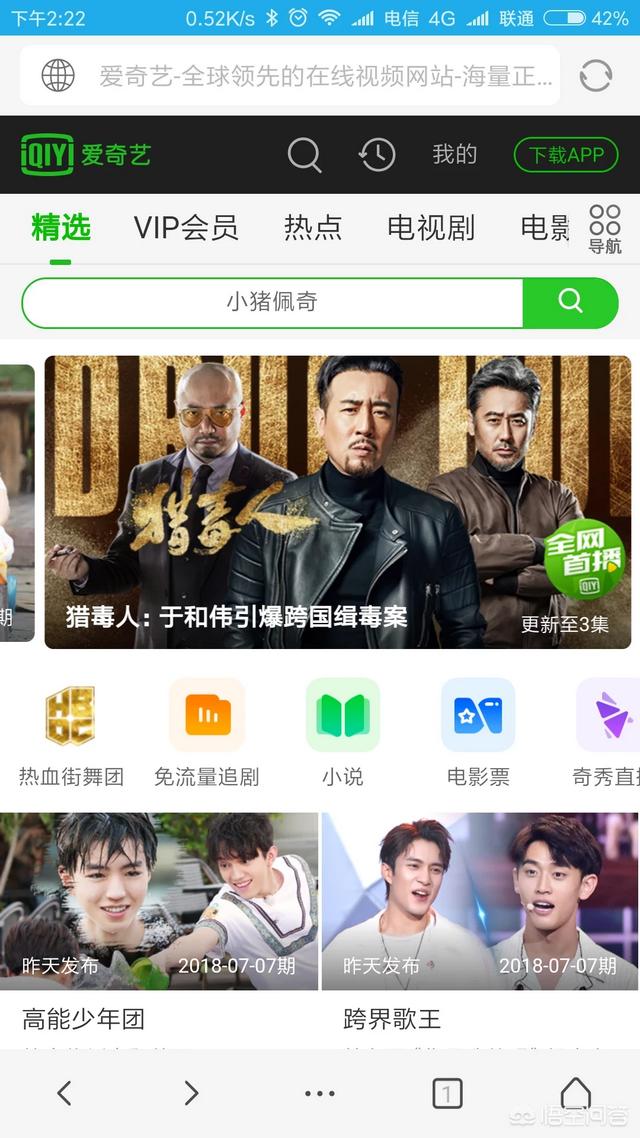This screenshot has width=640, height=1138.
Task: Open the 猎毒人 banner
Action: pos(337,502)
